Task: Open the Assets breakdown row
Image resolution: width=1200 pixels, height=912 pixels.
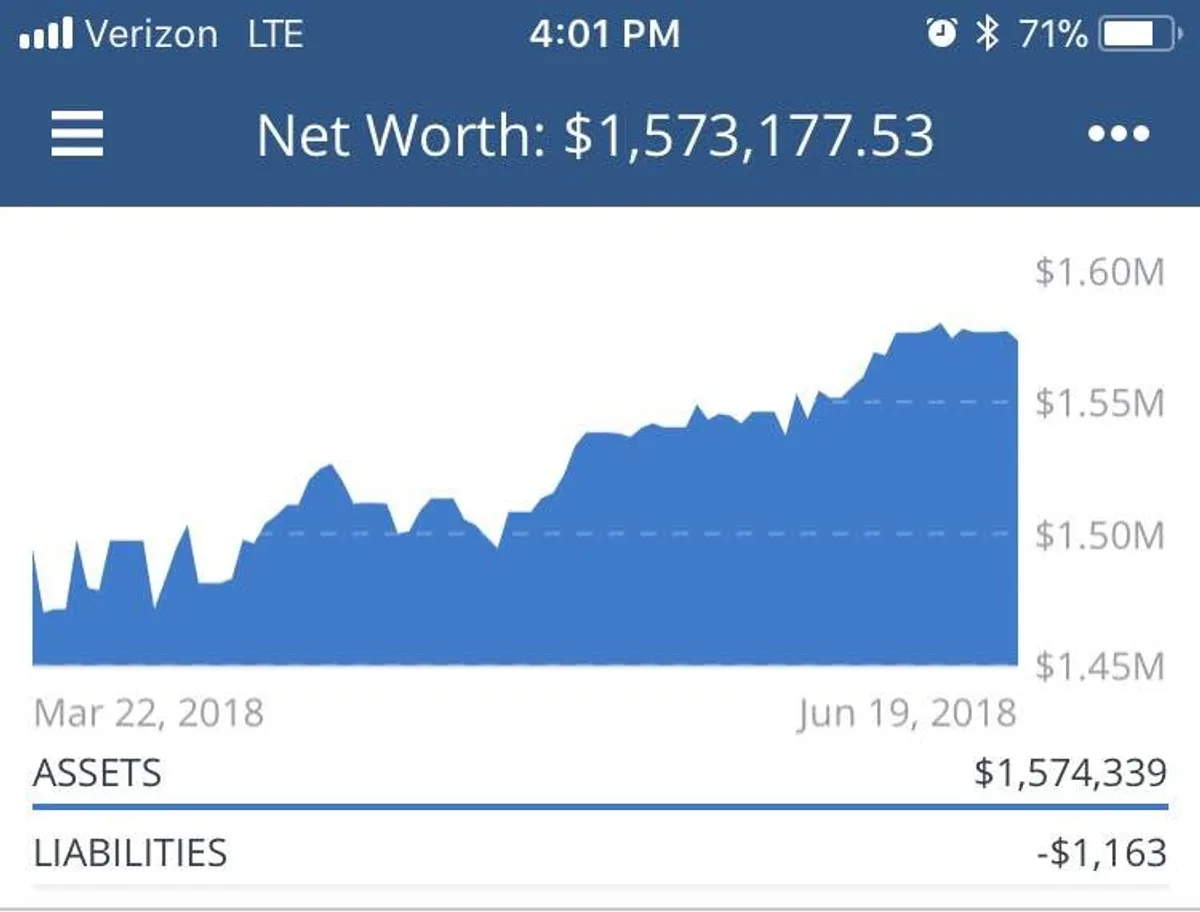Action: [600, 773]
